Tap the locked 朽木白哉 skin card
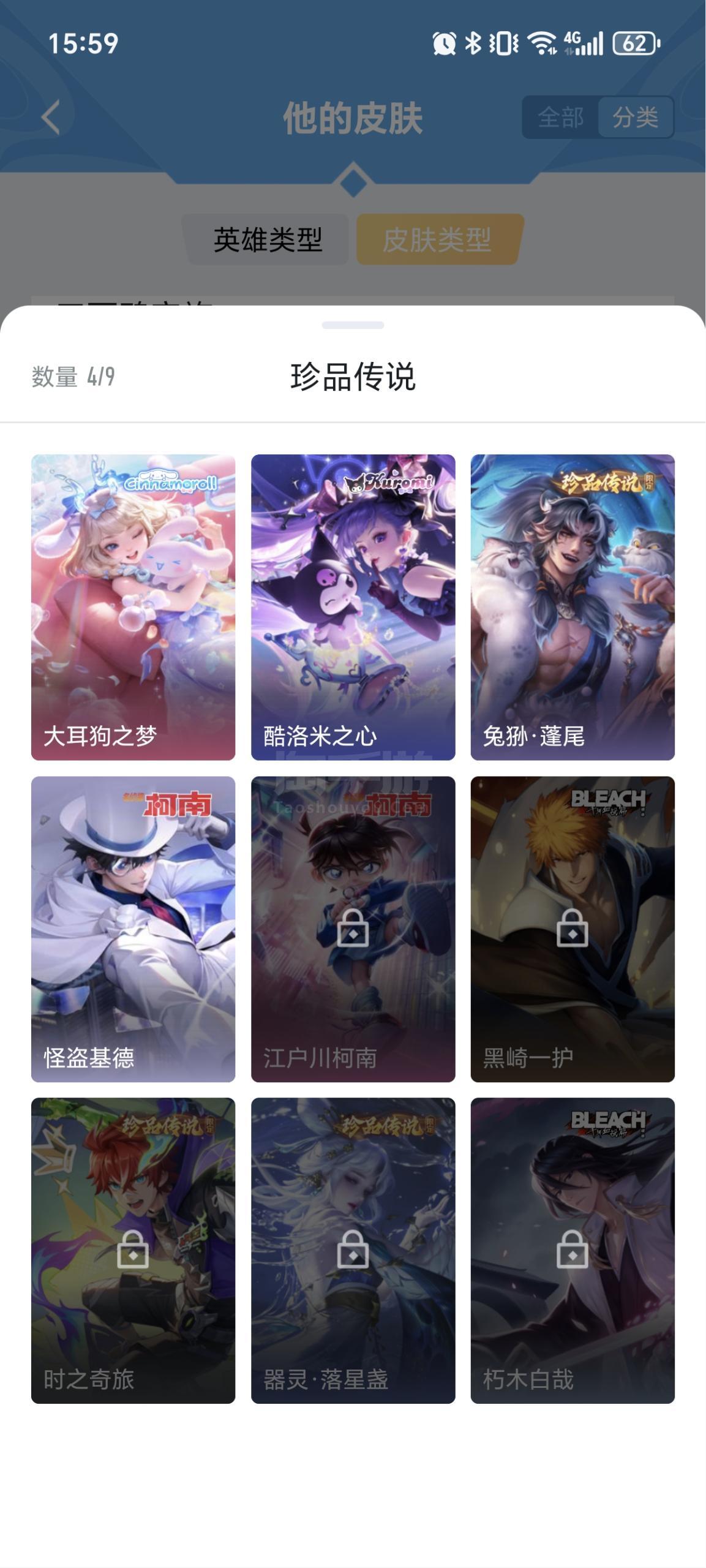Image resolution: width=706 pixels, height=1568 pixels. [572, 1250]
